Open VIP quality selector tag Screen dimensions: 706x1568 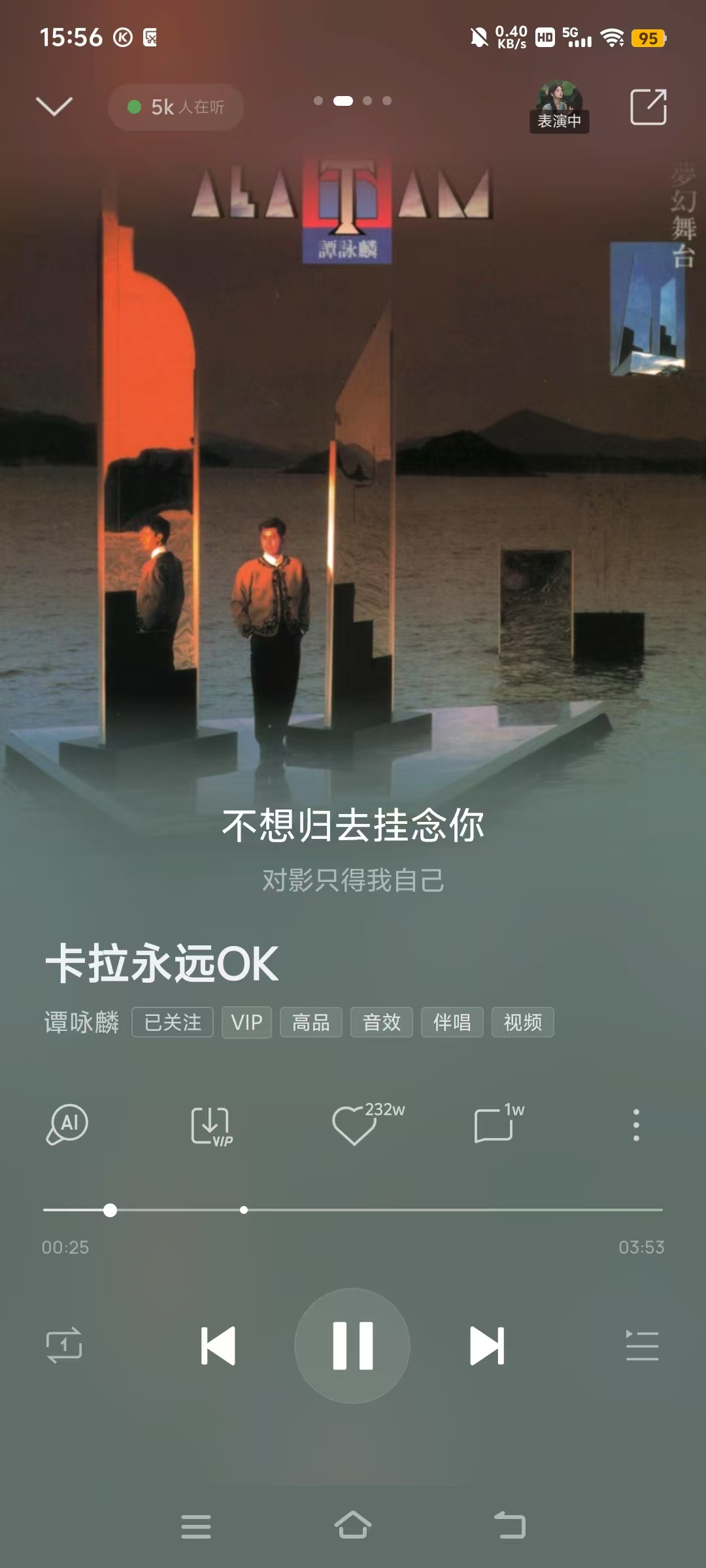pyautogui.click(x=246, y=1022)
